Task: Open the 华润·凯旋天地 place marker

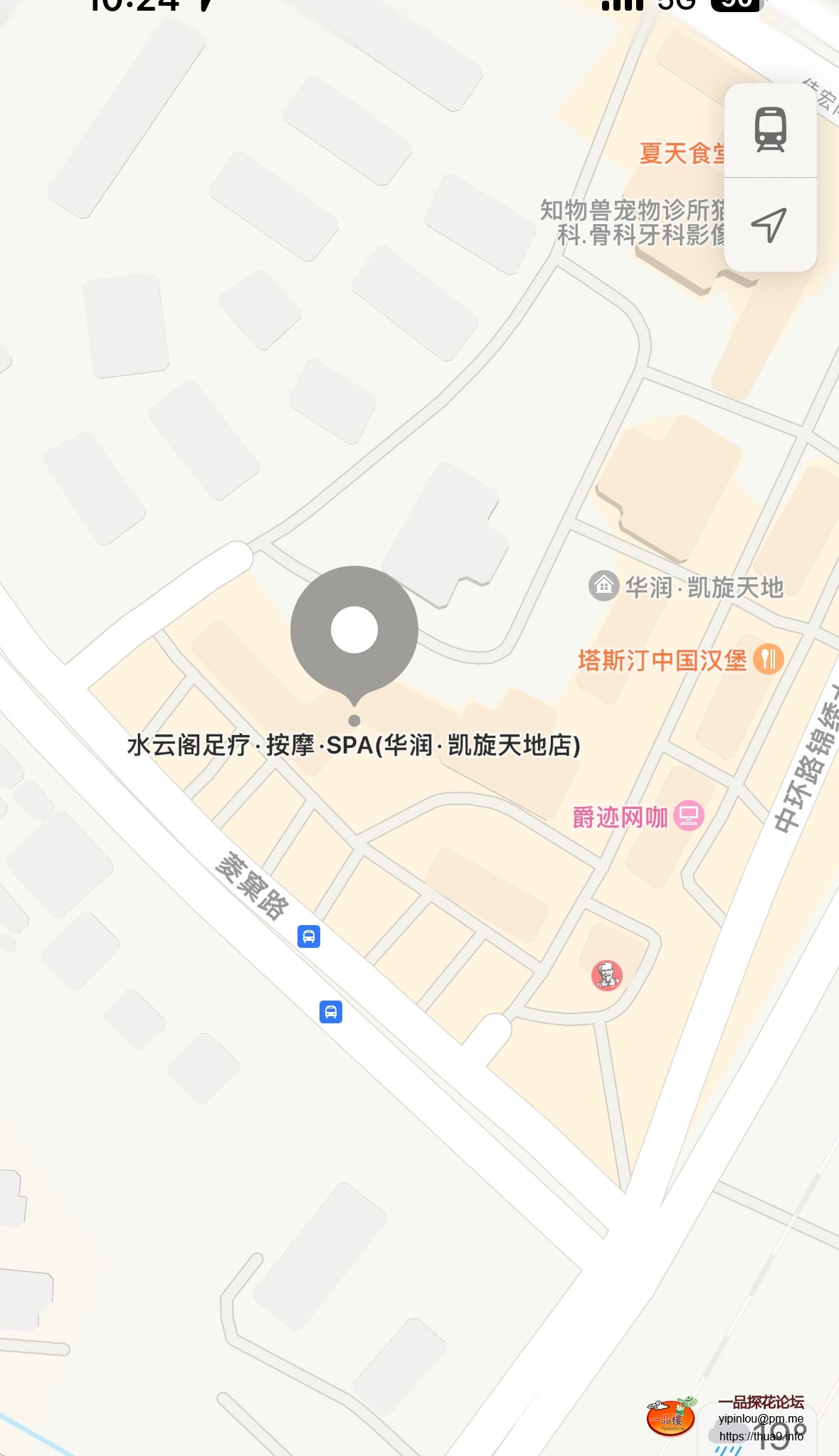Action: pos(604,586)
